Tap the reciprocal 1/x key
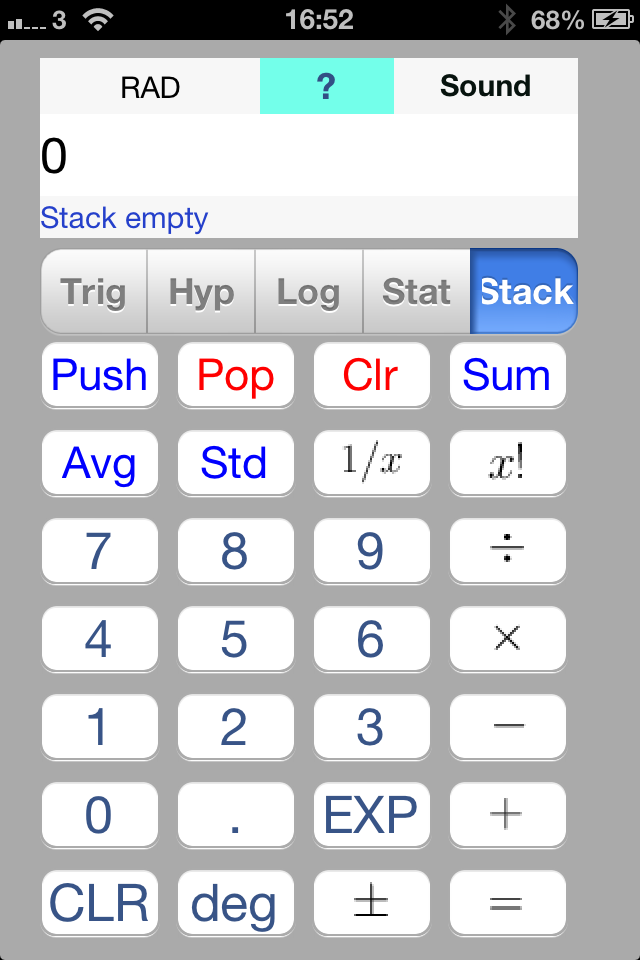Screen dimensions: 640x960 tap(371, 463)
